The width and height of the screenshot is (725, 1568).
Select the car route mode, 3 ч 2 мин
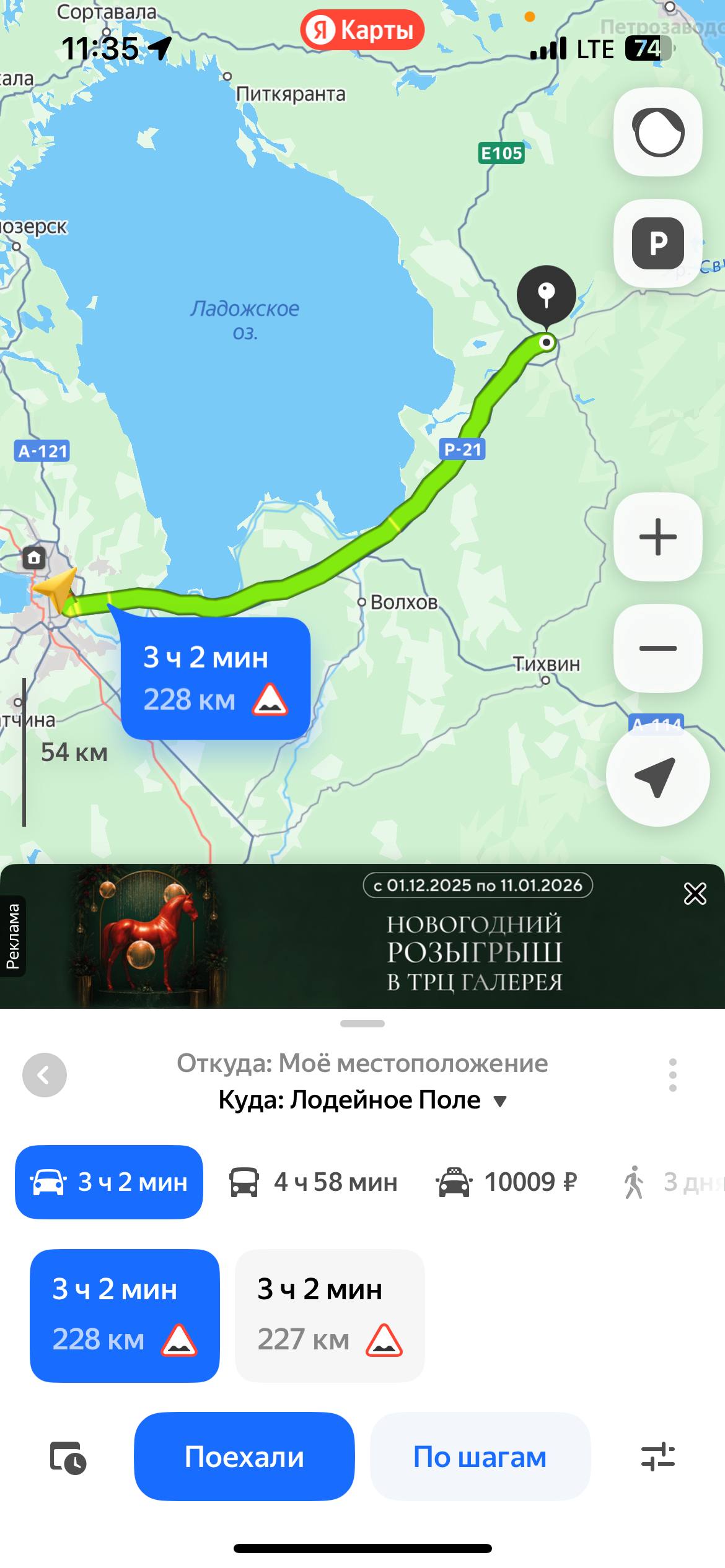(x=109, y=1182)
